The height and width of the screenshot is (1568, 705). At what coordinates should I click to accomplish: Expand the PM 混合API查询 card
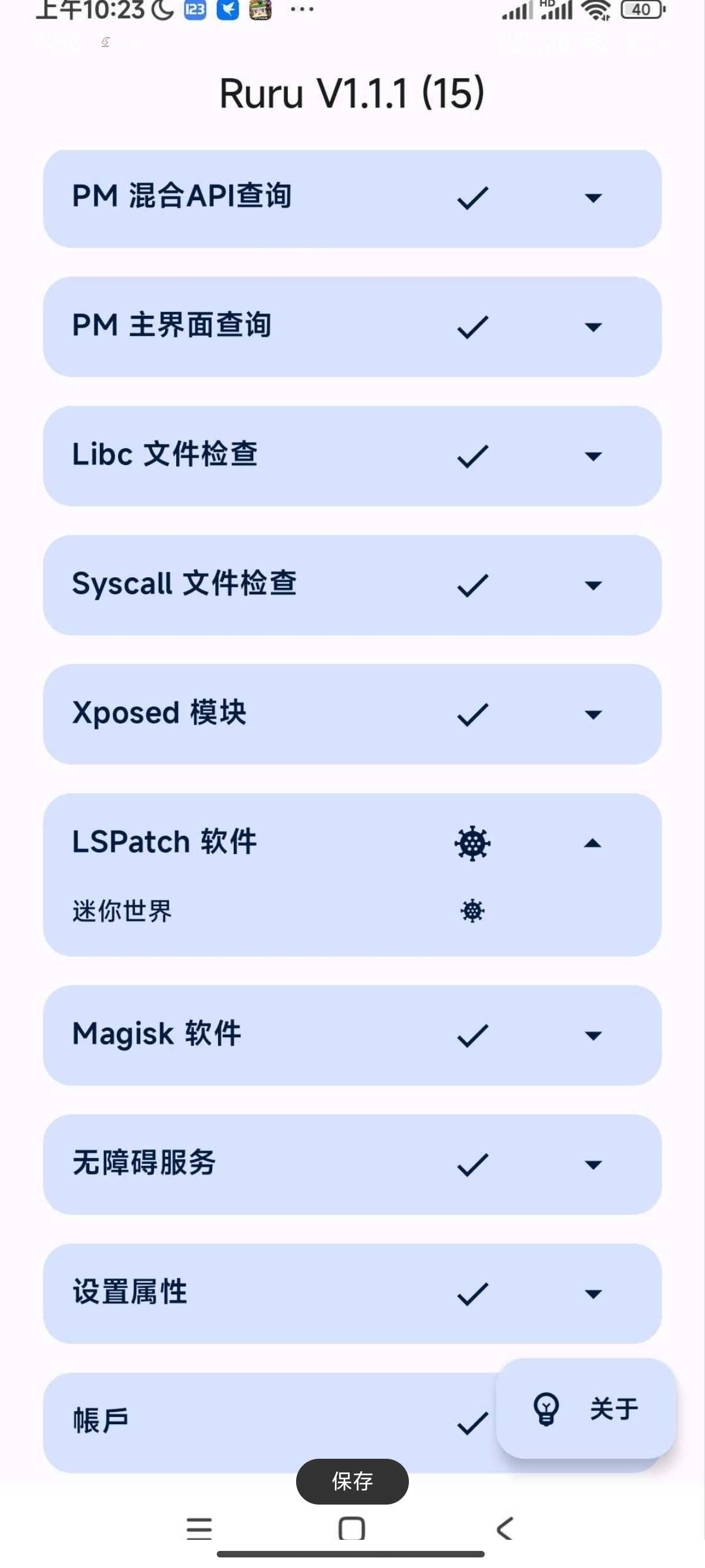pyautogui.click(x=592, y=198)
